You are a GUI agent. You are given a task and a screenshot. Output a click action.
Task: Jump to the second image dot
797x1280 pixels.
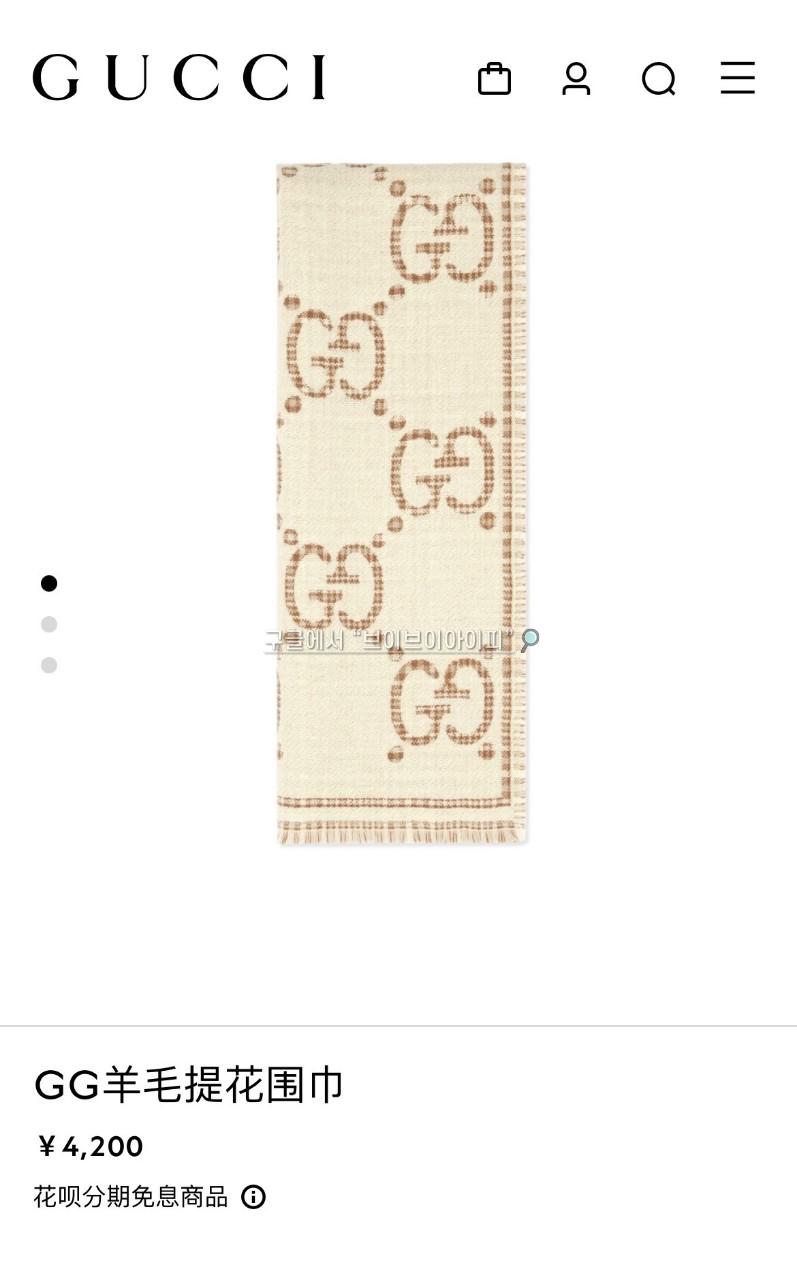(x=49, y=624)
